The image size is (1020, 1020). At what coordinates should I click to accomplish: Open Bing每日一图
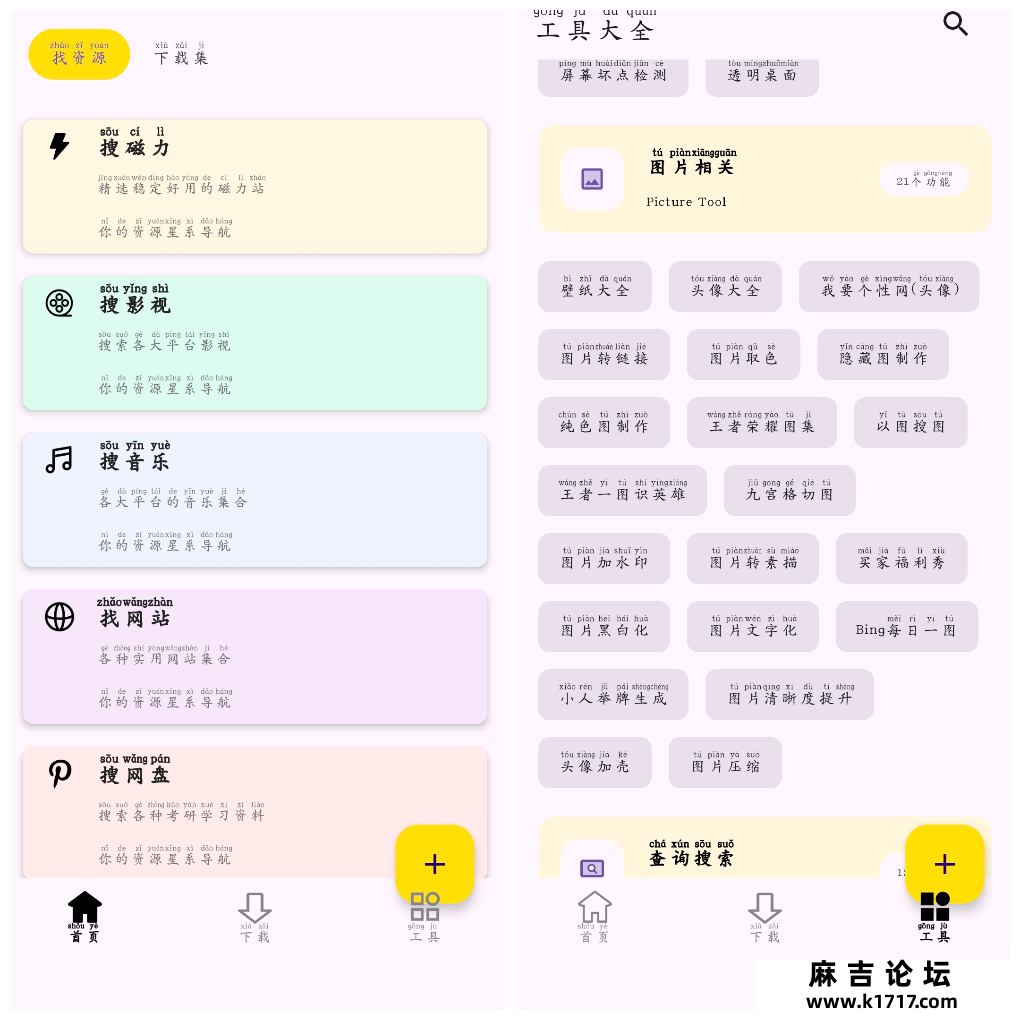pos(906,627)
